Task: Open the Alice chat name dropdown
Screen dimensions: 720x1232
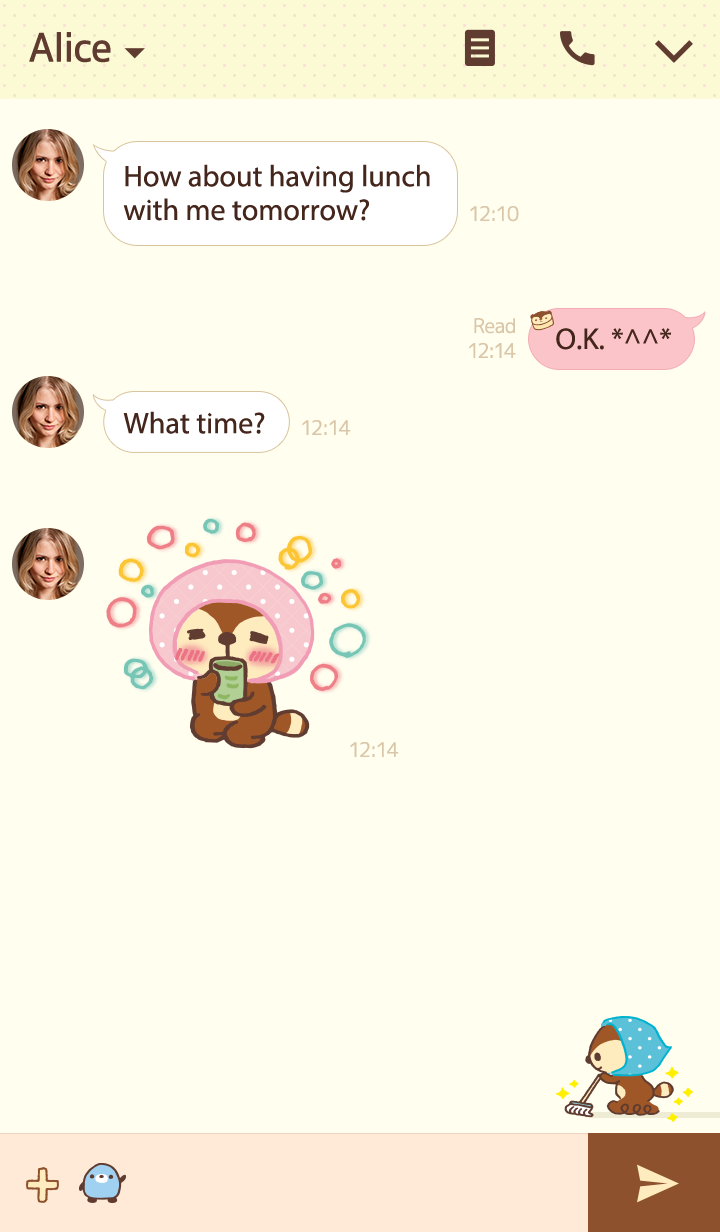Action: (87, 49)
